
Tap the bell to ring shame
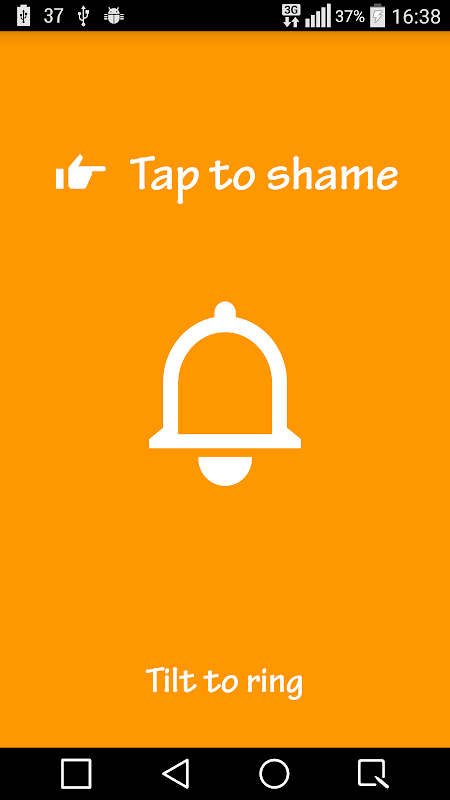pos(225,393)
